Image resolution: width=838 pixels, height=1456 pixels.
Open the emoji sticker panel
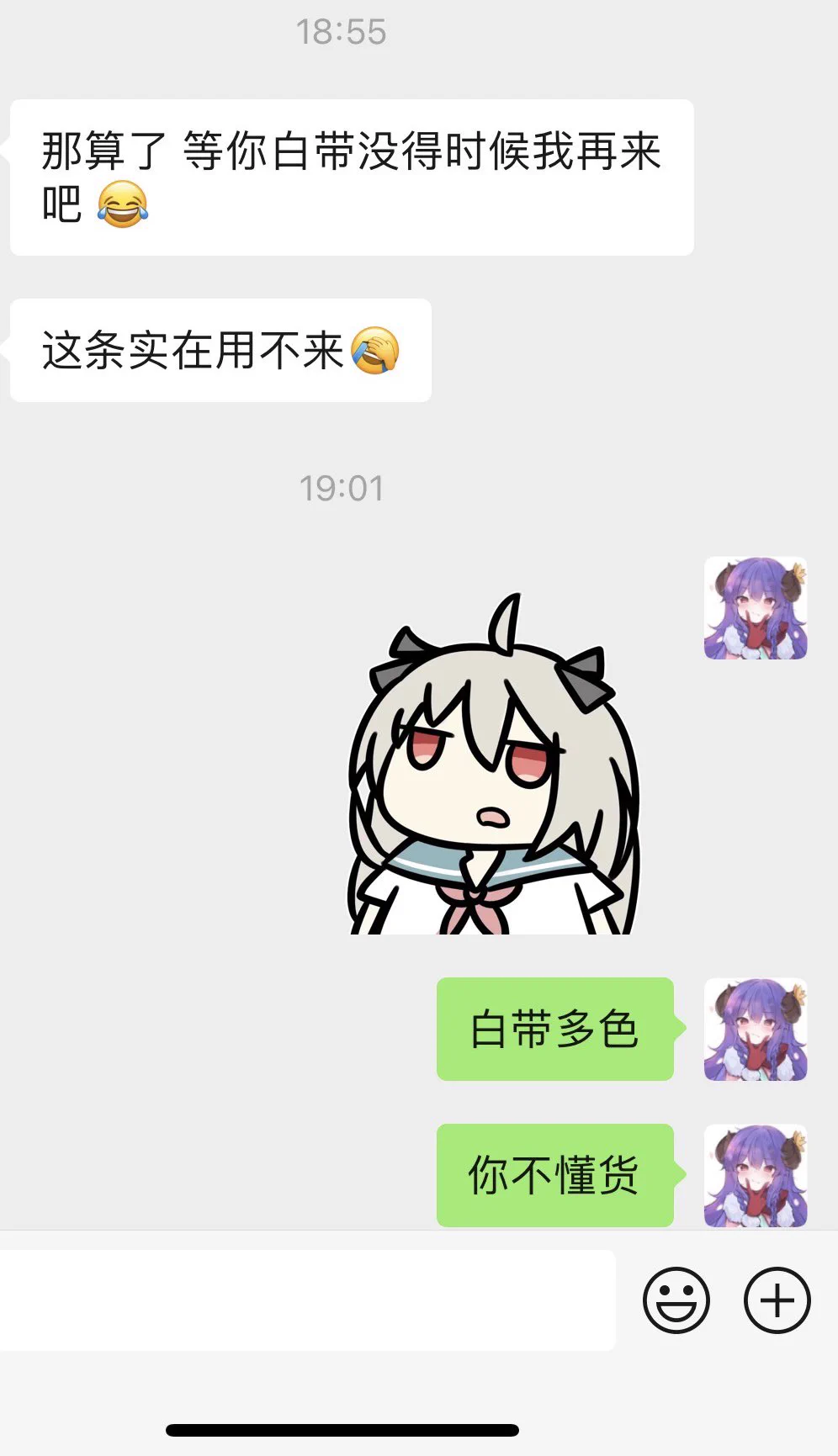[x=676, y=1300]
